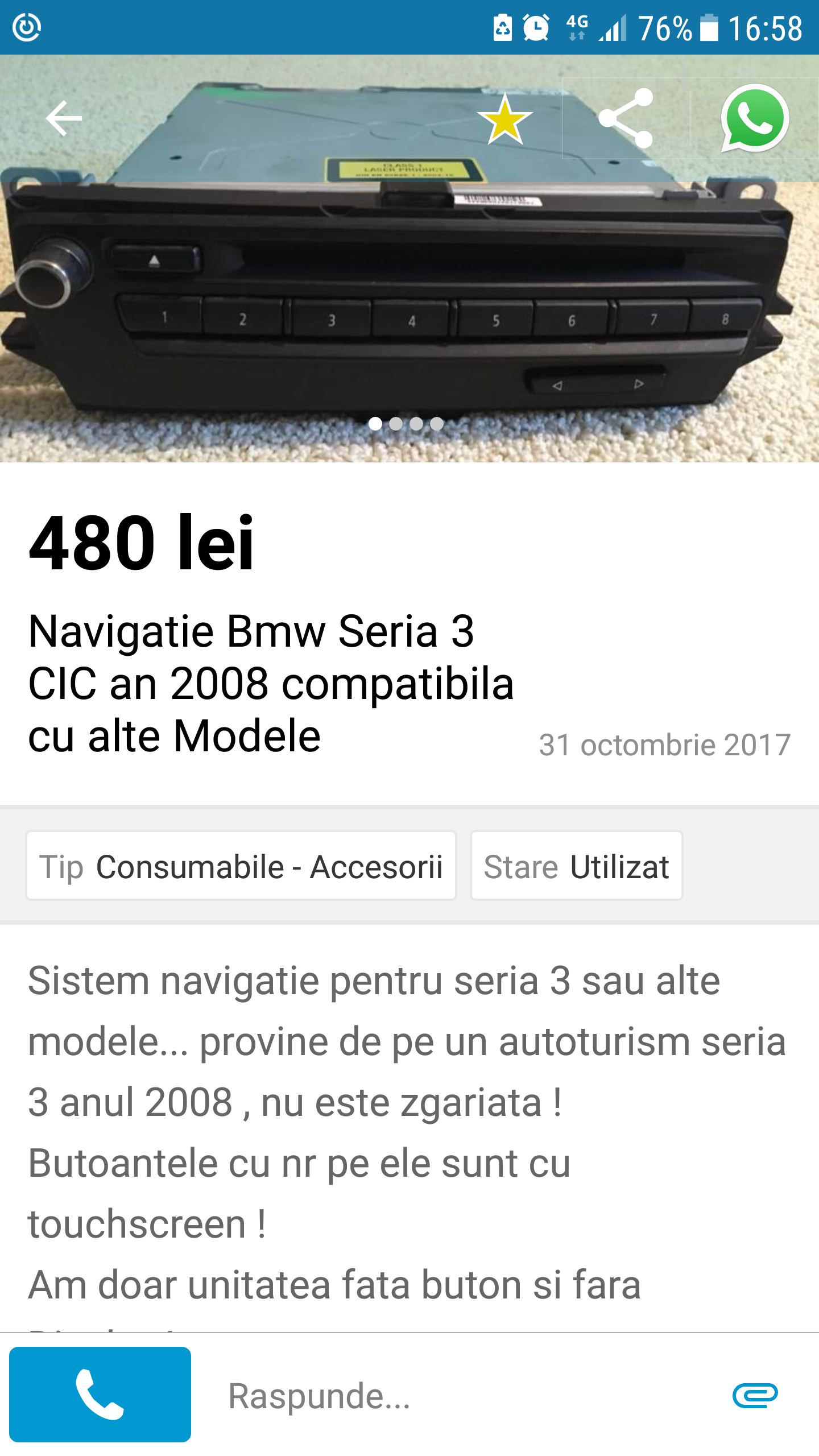Call the seller with the phone button
The image size is (819, 1456).
click(100, 1394)
